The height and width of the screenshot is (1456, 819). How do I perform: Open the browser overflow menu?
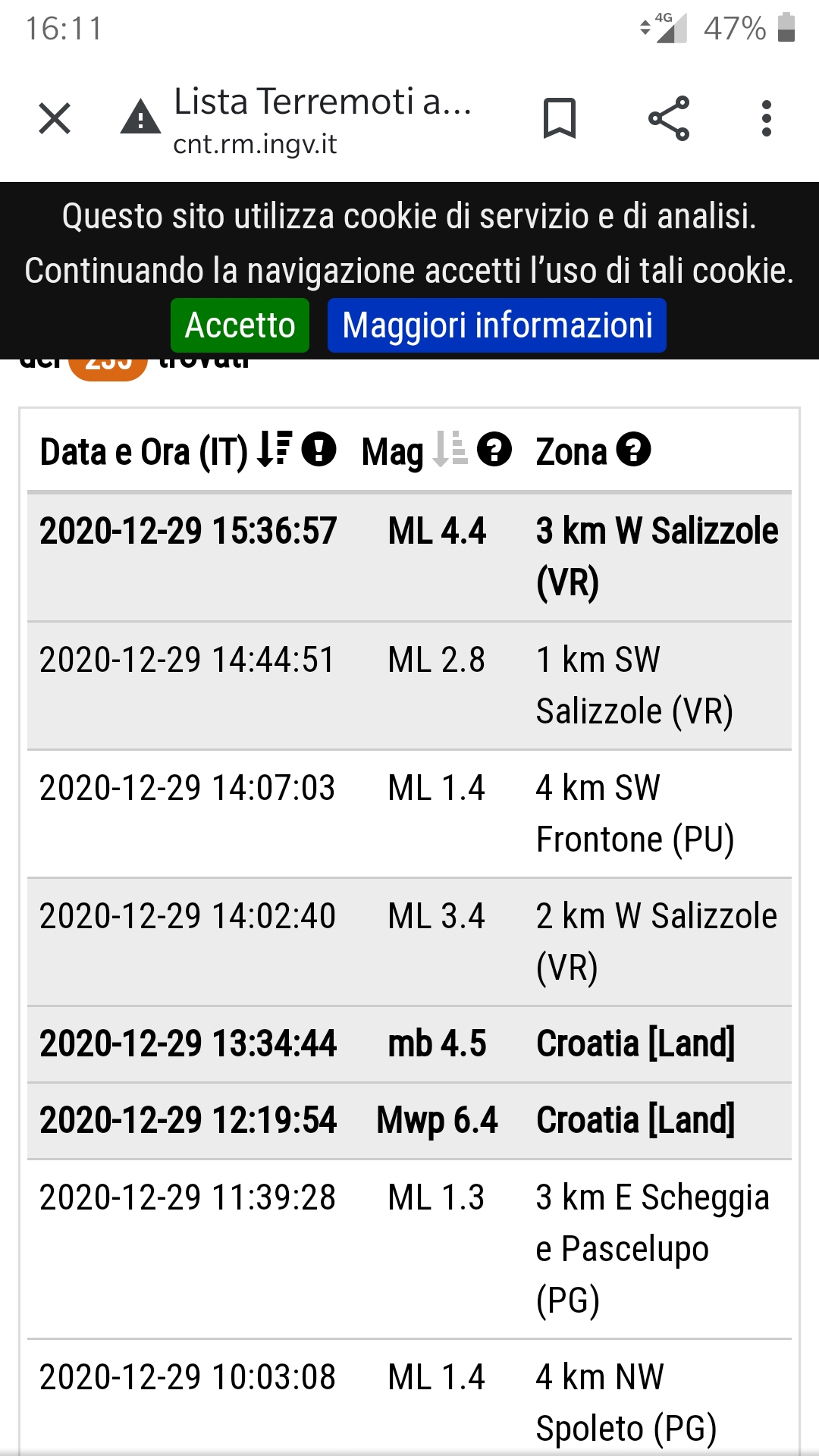point(767,118)
